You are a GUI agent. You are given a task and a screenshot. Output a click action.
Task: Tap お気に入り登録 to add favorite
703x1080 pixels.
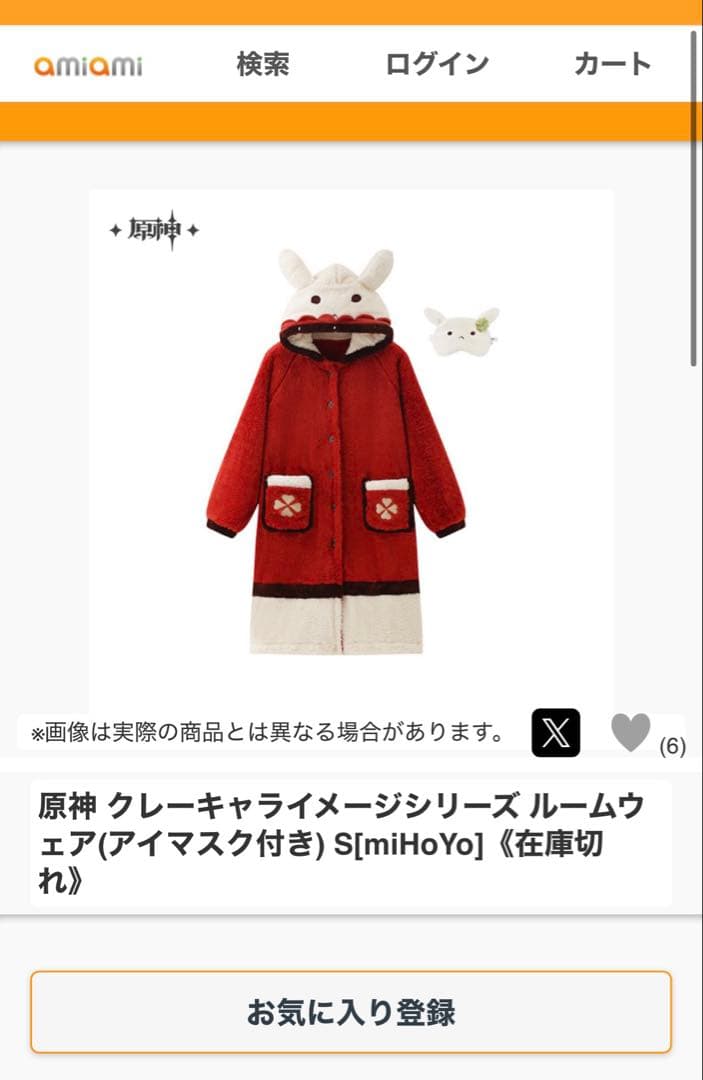351,1012
